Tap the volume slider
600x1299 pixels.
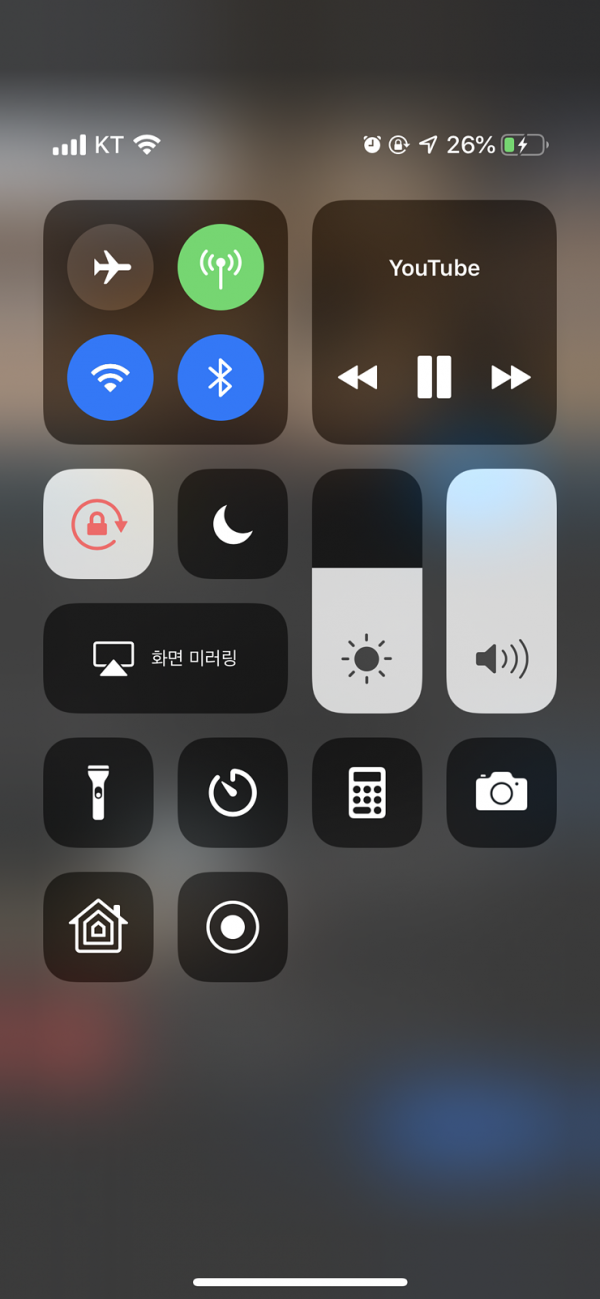[501, 591]
